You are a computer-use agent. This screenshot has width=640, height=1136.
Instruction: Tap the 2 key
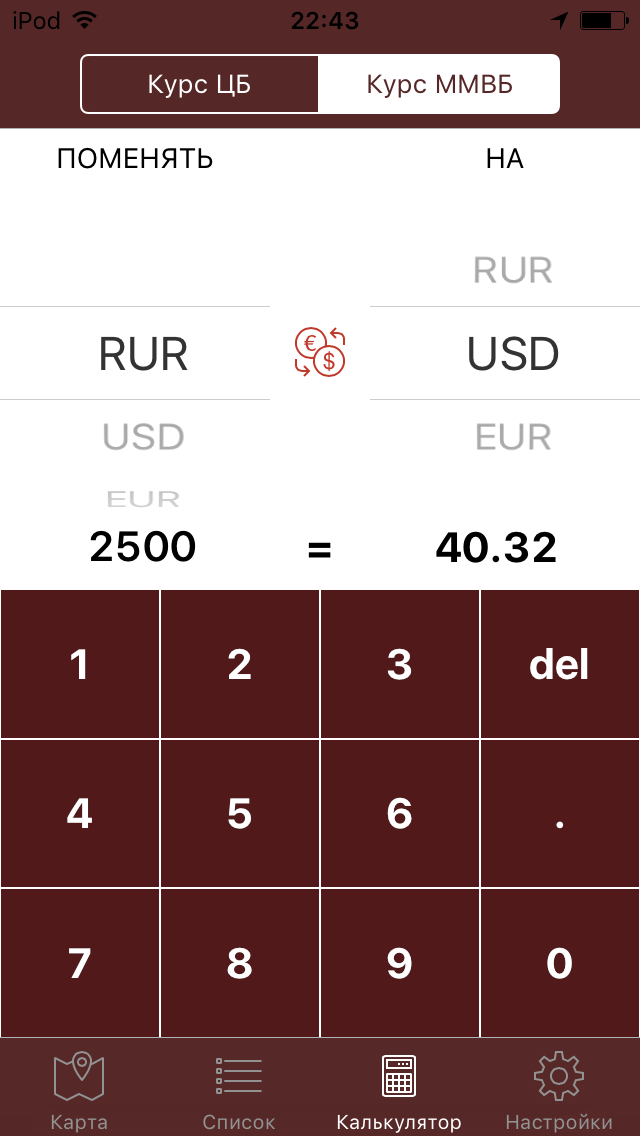(240, 665)
